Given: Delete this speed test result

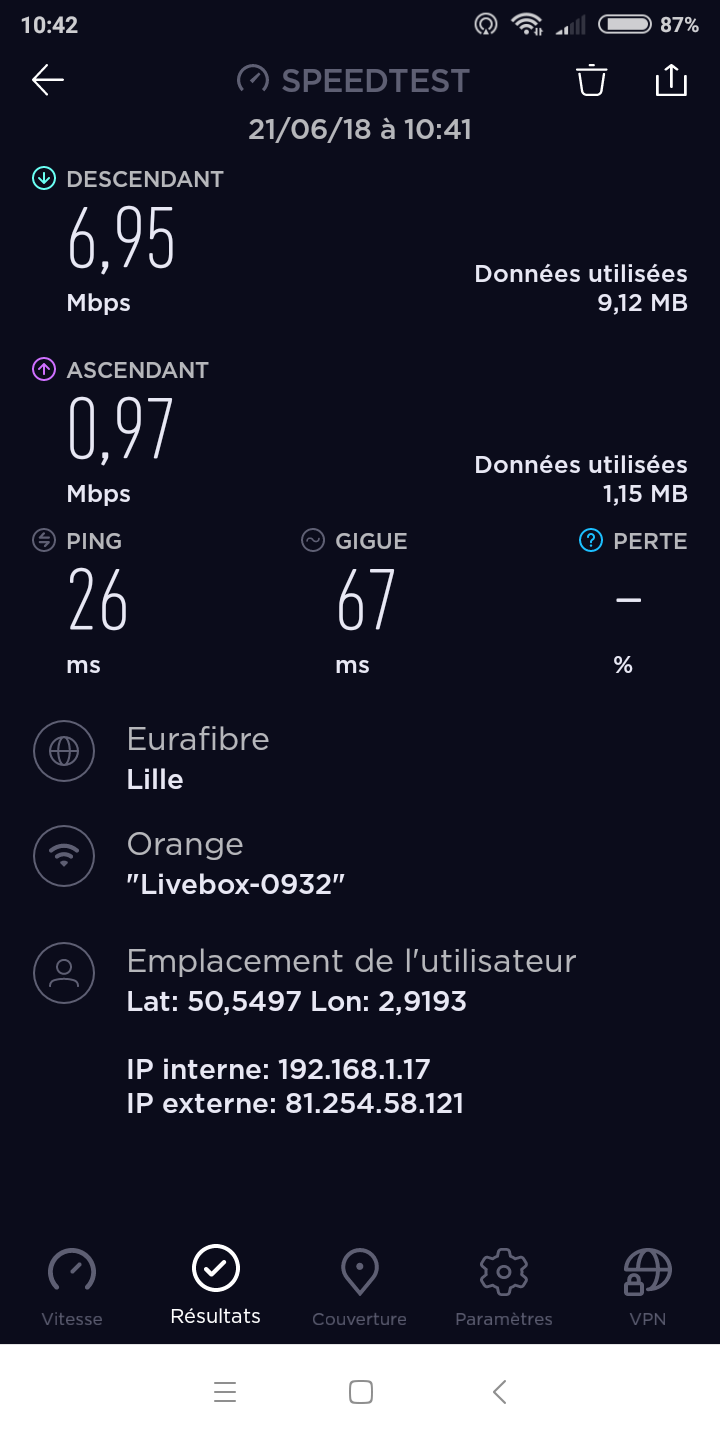Looking at the screenshot, I should coord(592,80).
